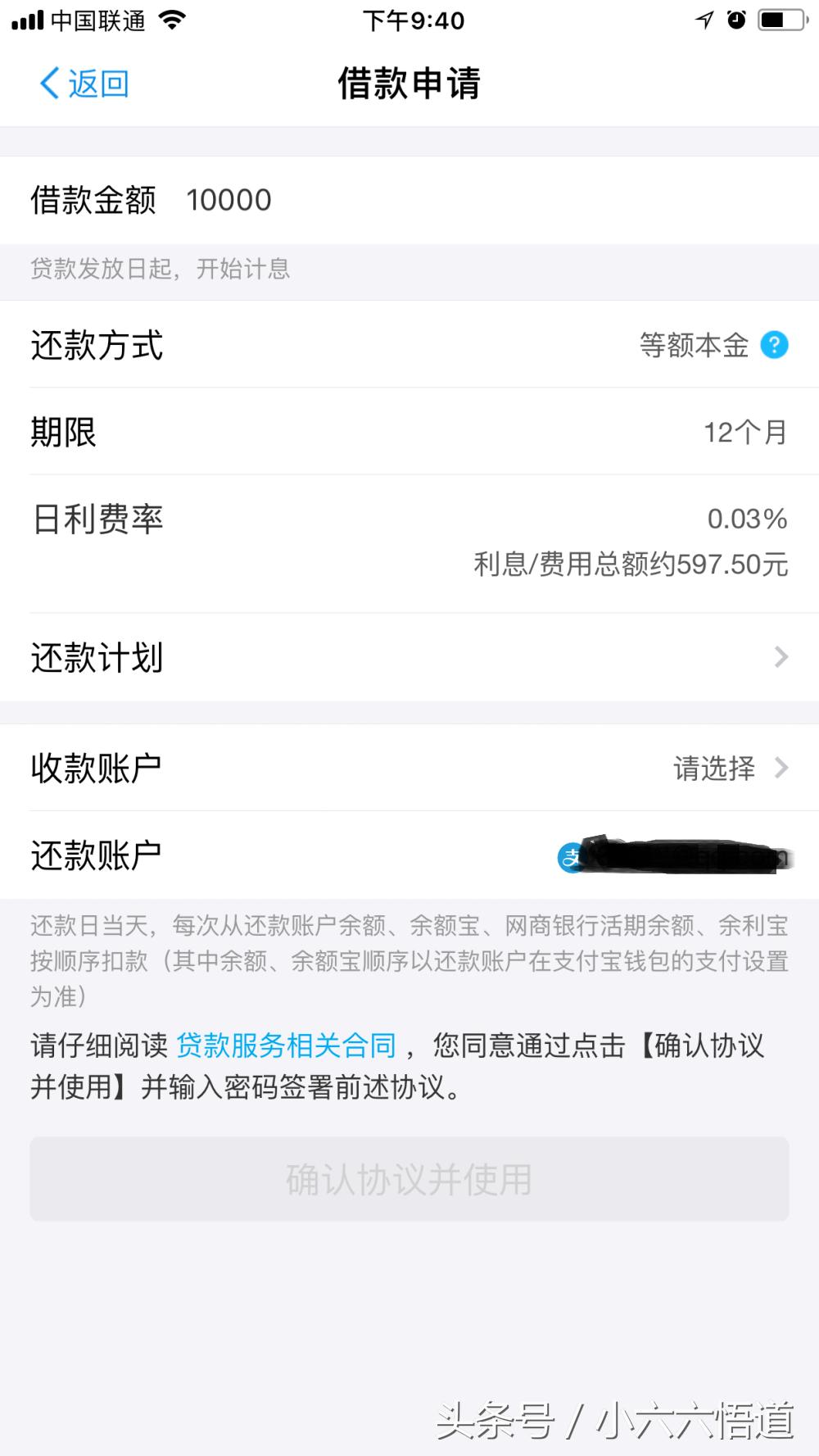Open the 请选择 receiving account selector
This screenshot has height=1456, width=819.
pyautogui.click(x=714, y=768)
